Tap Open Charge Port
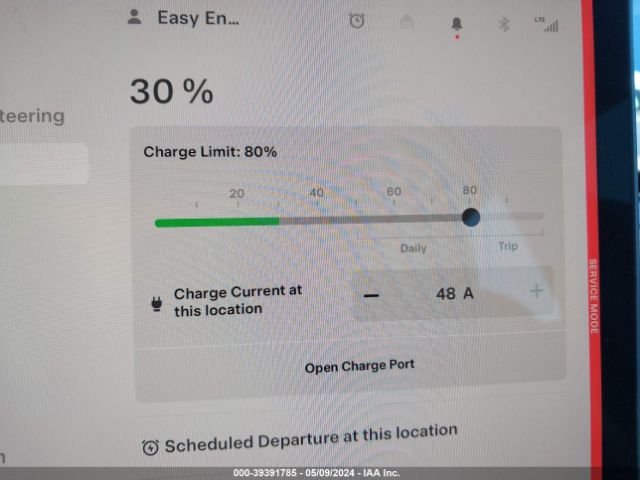 [359, 366]
